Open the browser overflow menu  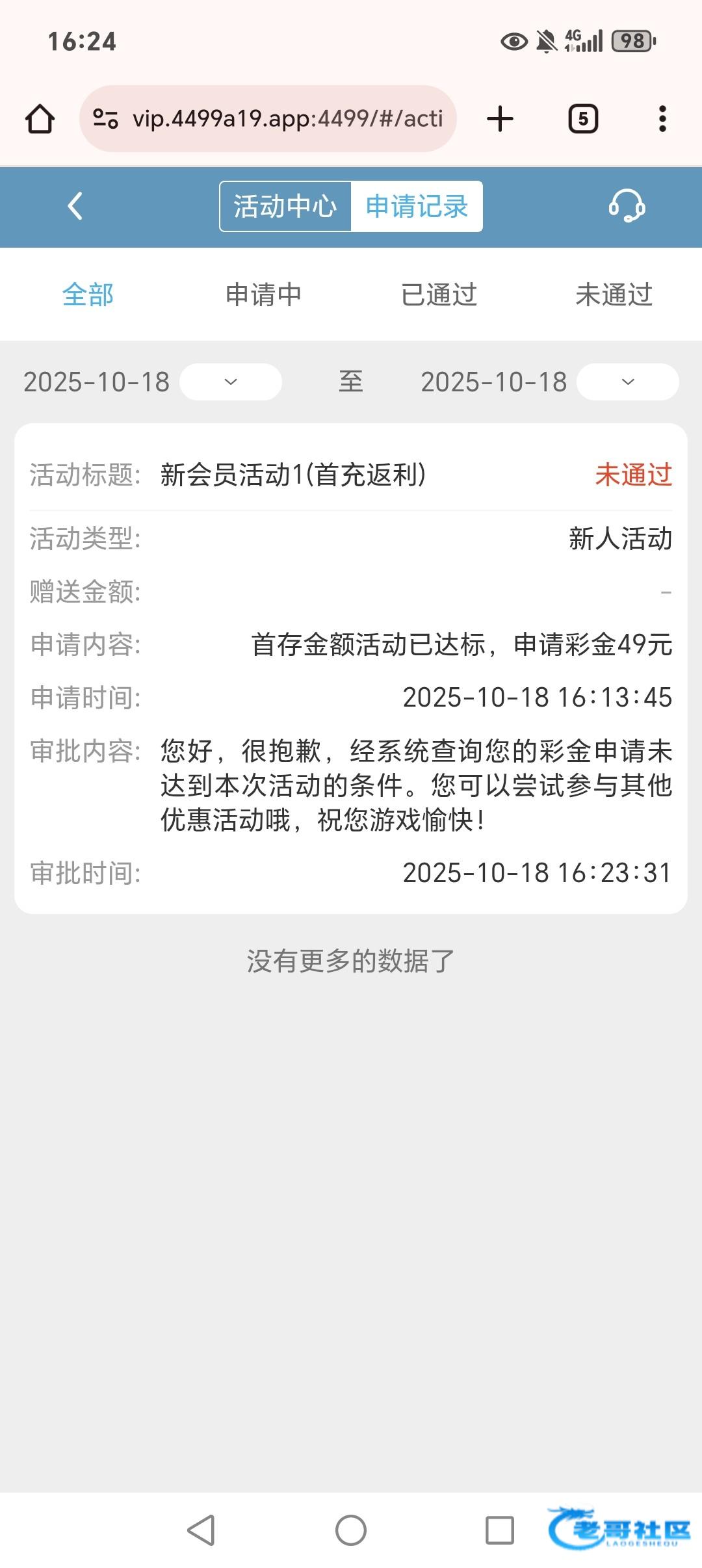(x=662, y=119)
